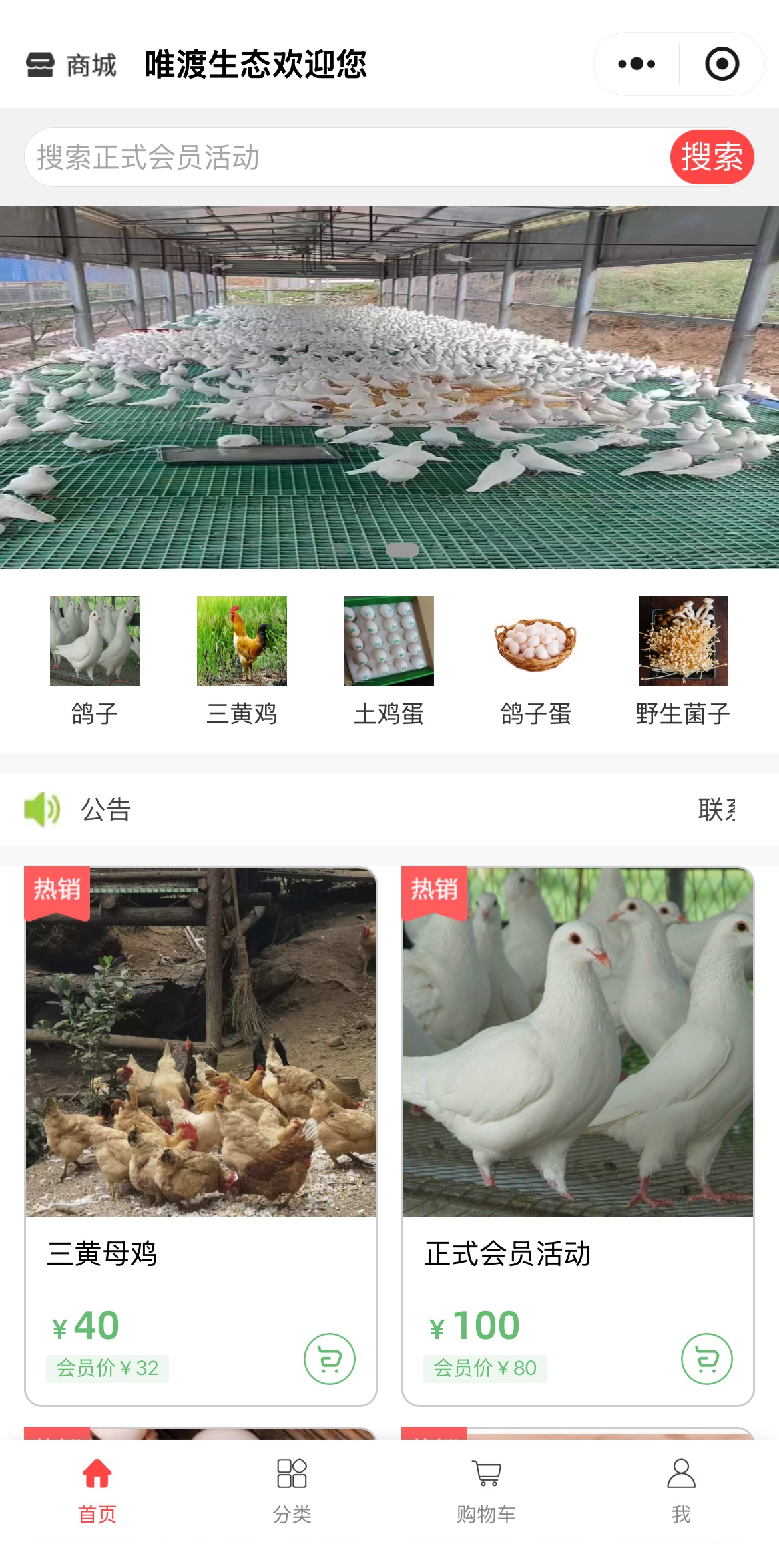This screenshot has width=779, height=1568.
Task: Open the 鸽子 category
Action: point(95,659)
